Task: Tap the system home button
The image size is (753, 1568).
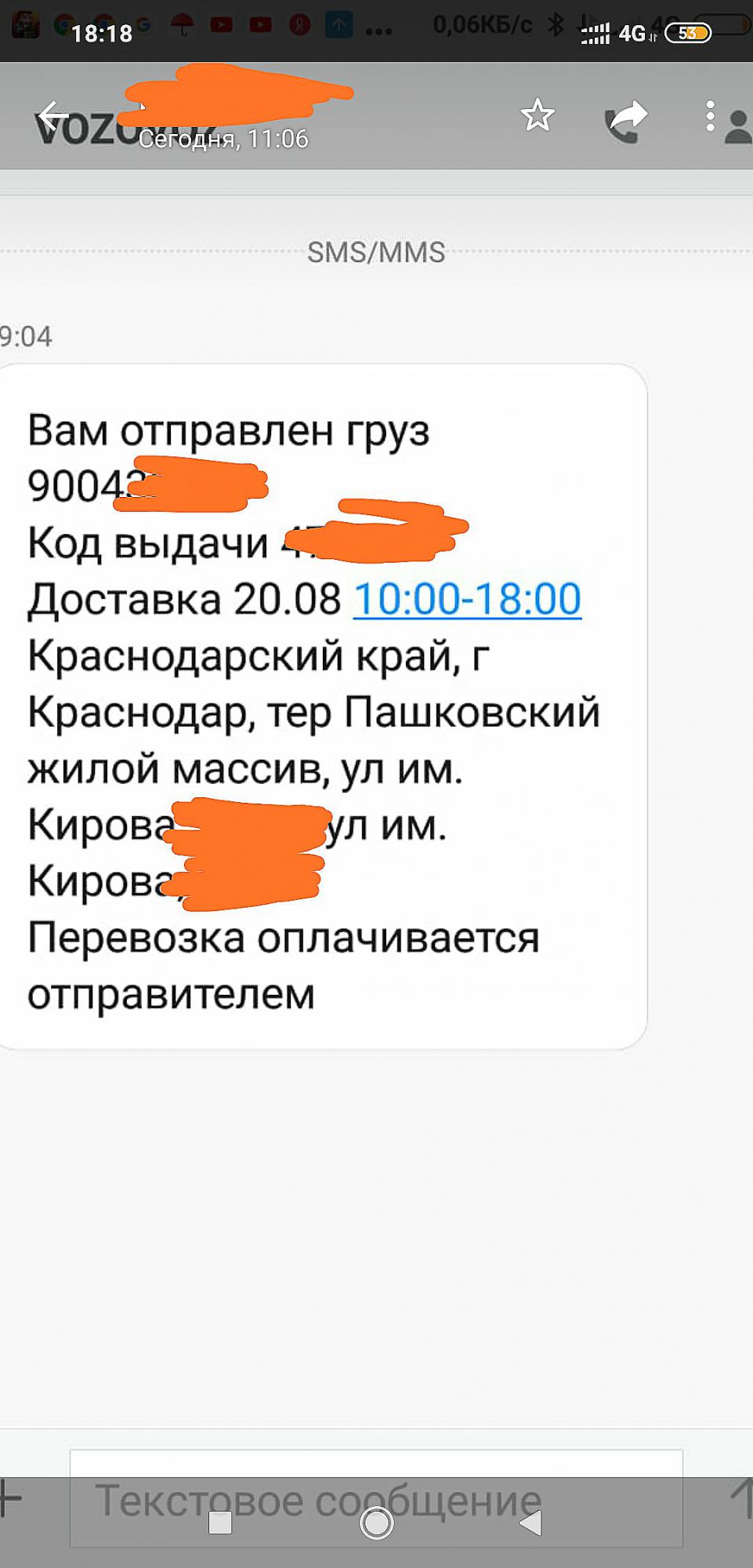Action: pos(376,1523)
